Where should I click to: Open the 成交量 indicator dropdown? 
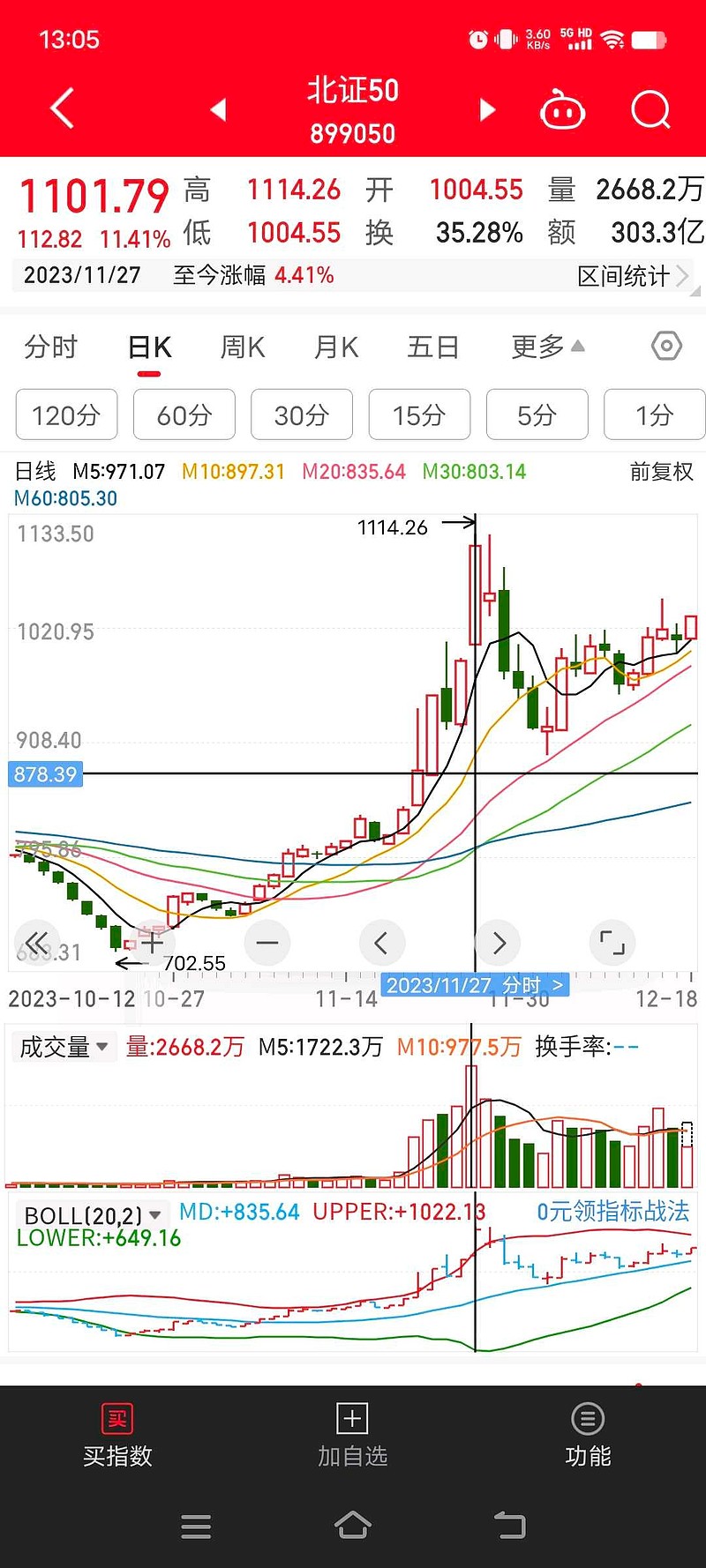[64, 1047]
